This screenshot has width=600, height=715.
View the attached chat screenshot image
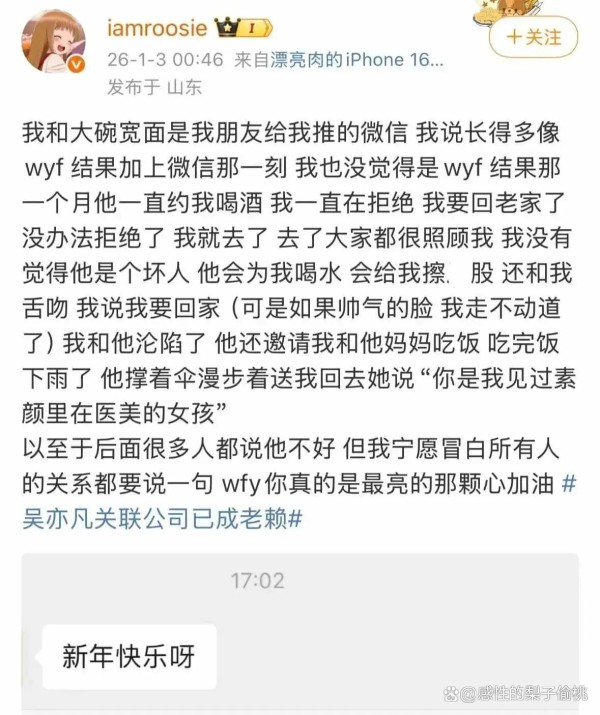coord(299,630)
